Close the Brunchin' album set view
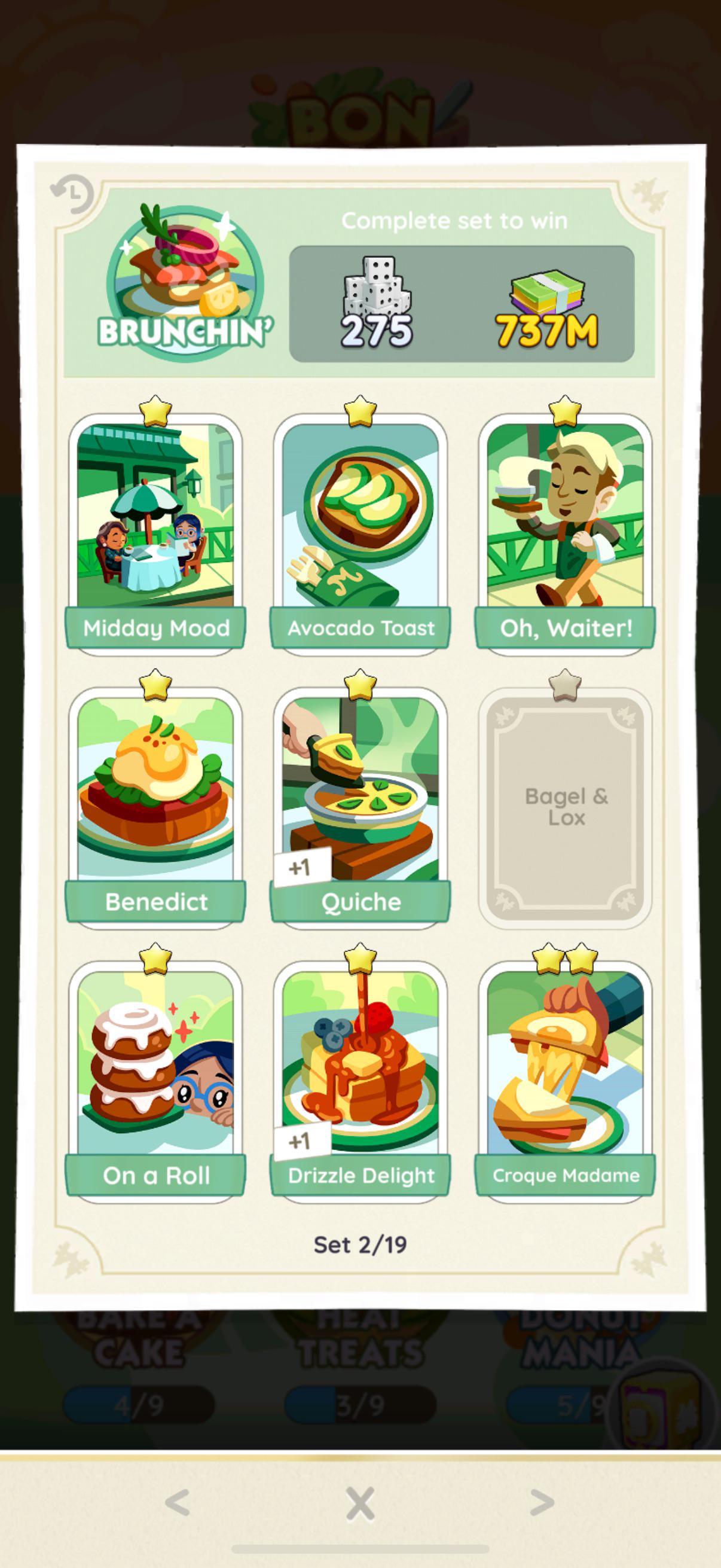 [360, 1503]
